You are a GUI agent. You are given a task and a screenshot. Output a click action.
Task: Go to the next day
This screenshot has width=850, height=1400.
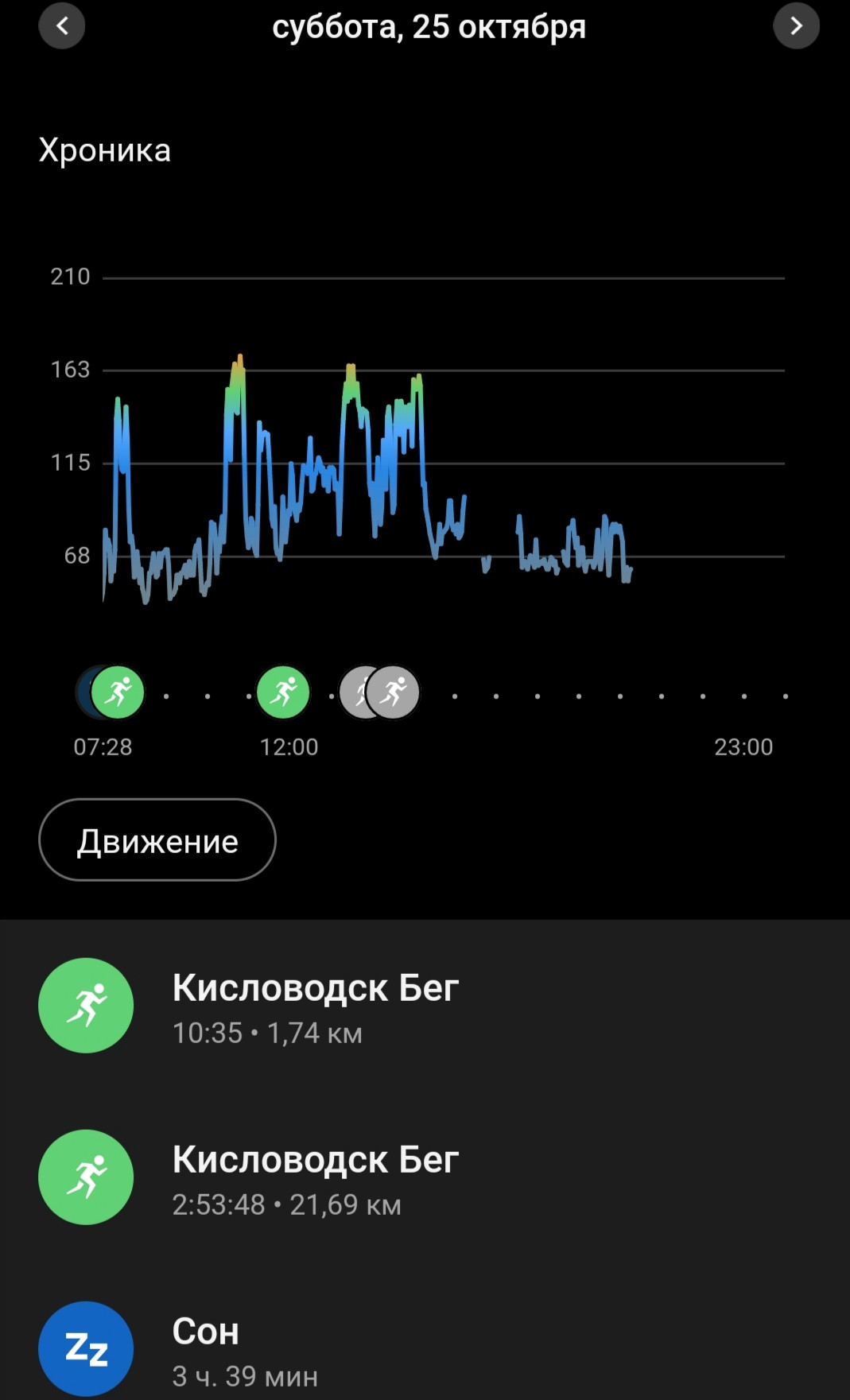coord(796,26)
